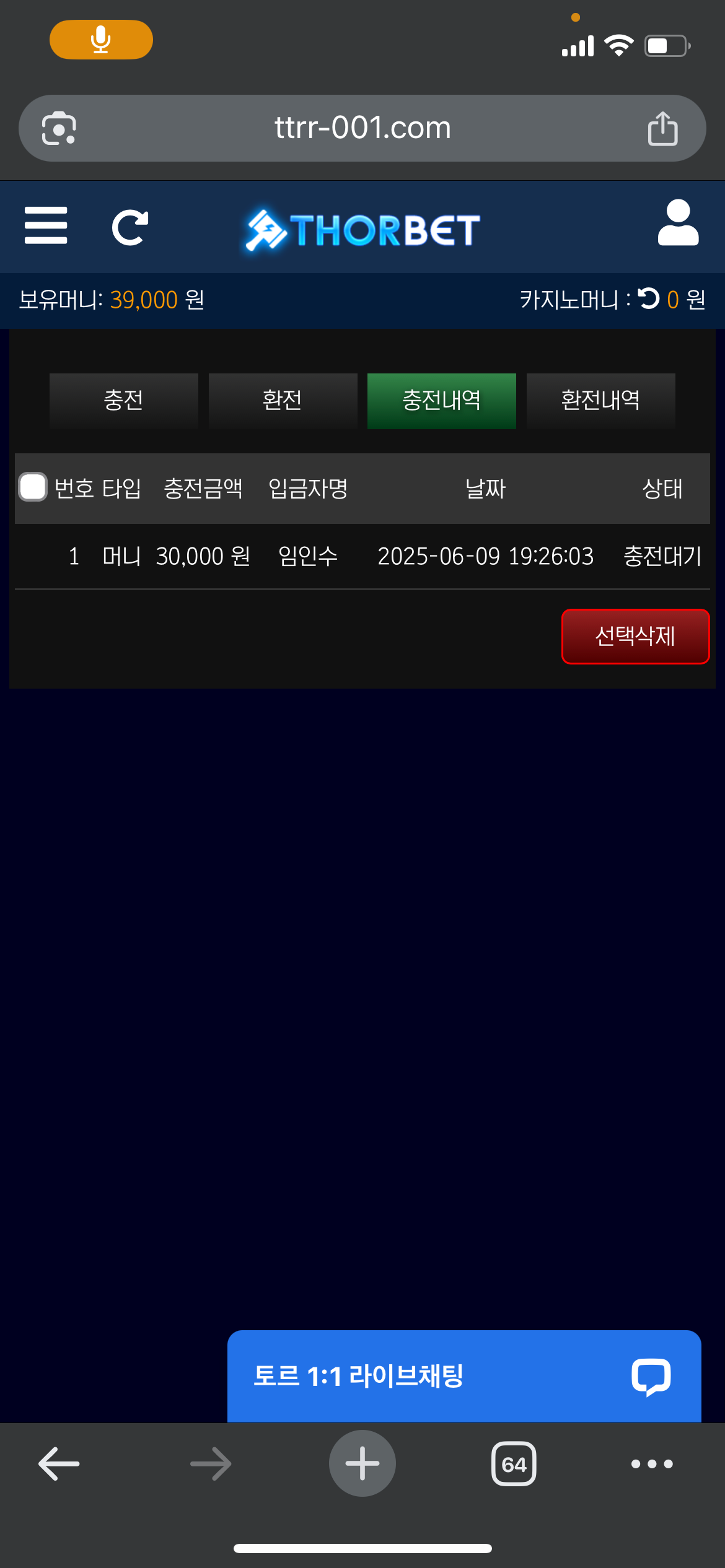Switch to the 충전 tab
The width and height of the screenshot is (725, 1568).
click(123, 401)
